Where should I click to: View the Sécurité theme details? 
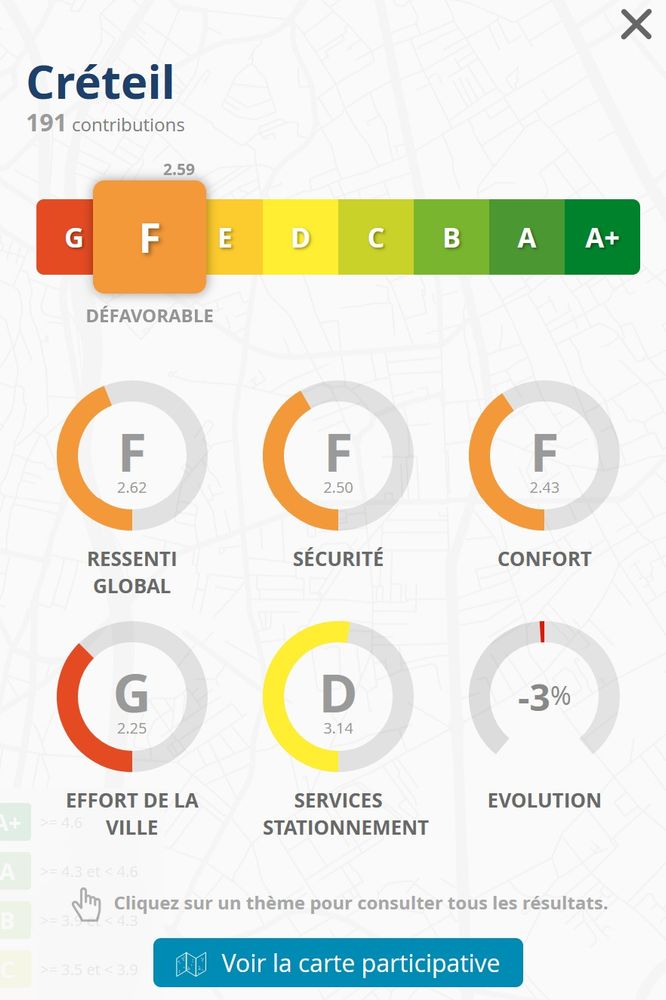click(338, 456)
